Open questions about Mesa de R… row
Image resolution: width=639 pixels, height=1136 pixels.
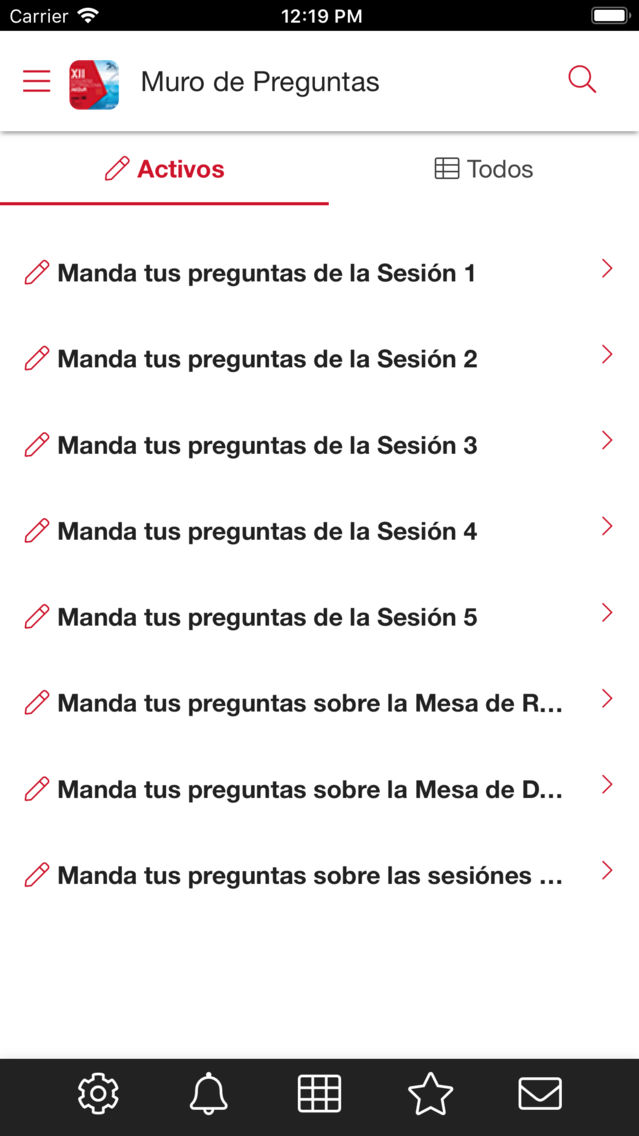point(320,703)
